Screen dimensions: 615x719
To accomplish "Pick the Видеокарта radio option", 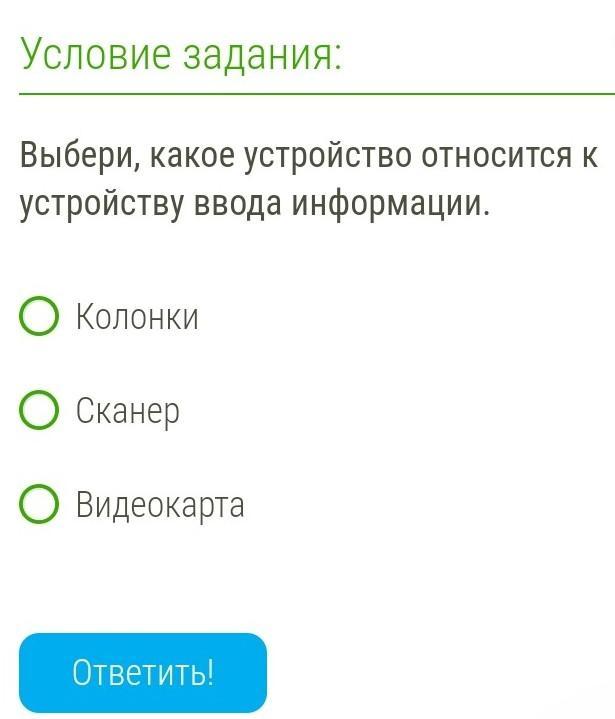I will coord(39,505).
